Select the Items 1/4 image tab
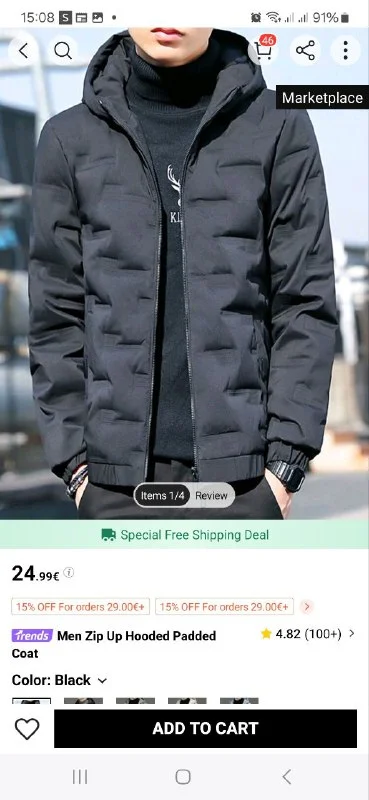 click(162, 495)
